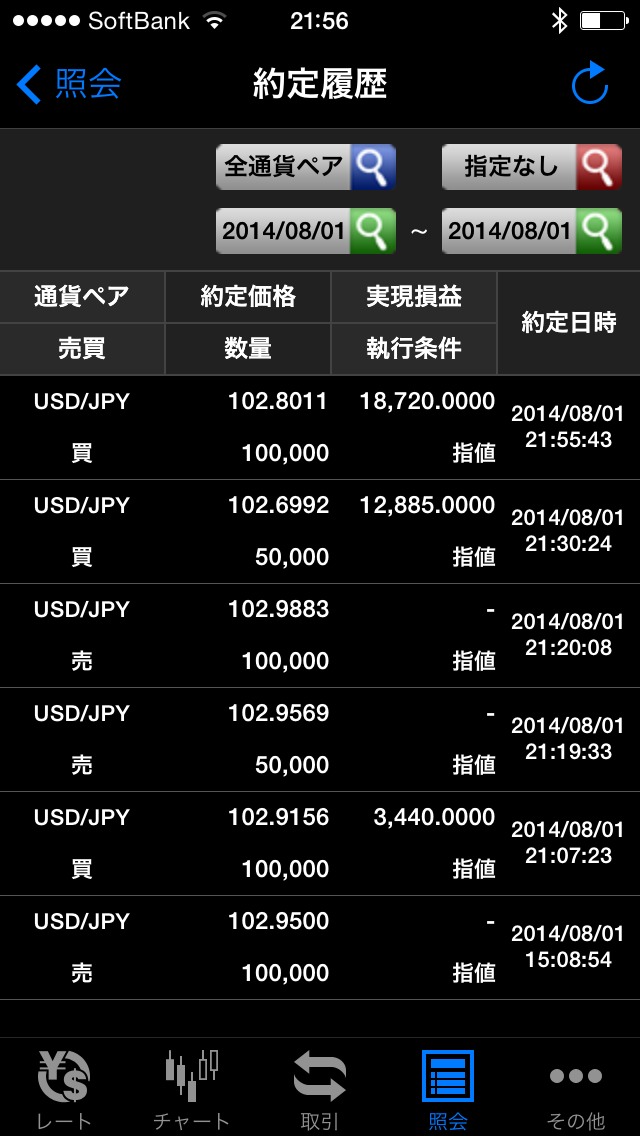640x1136 pixels.
Task: Open the 指定なし filter selector
Action: [x=531, y=167]
